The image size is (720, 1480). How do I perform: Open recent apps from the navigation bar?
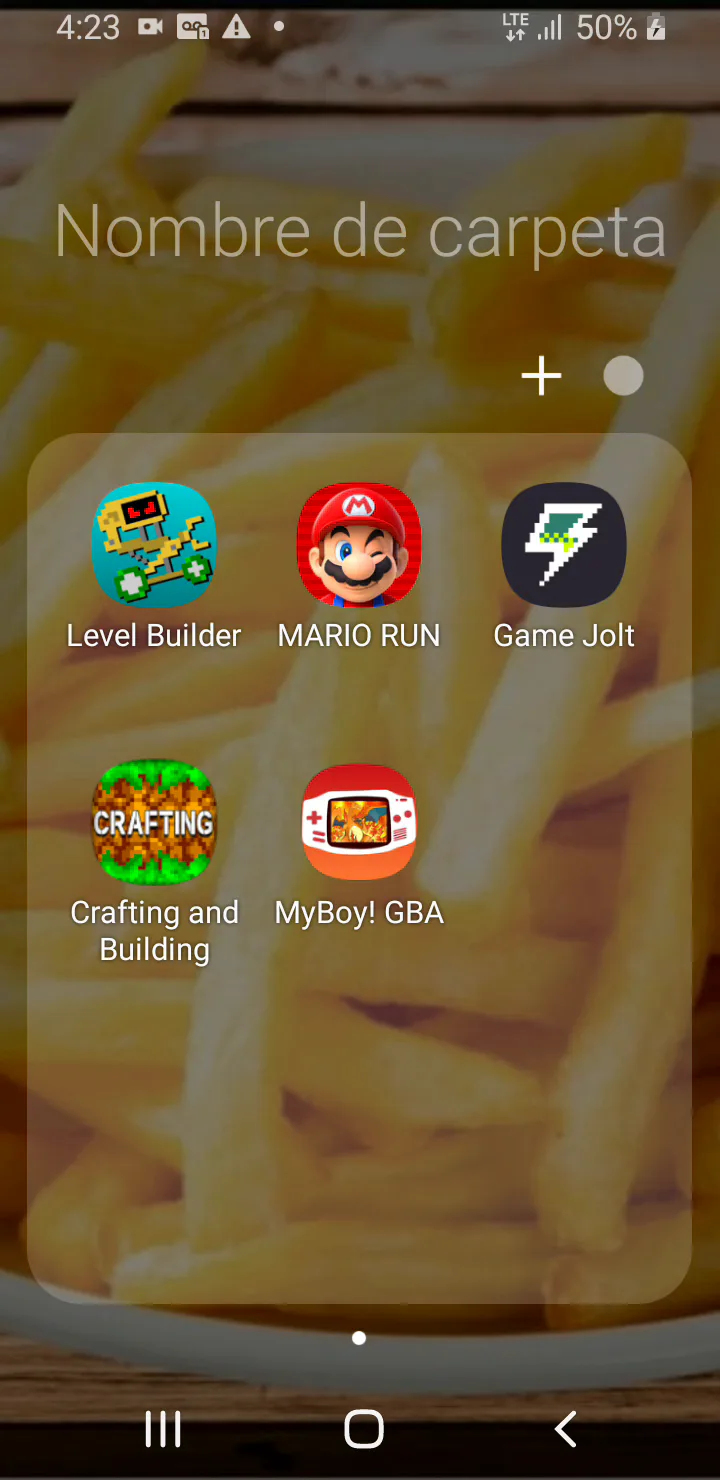coord(163,1429)
